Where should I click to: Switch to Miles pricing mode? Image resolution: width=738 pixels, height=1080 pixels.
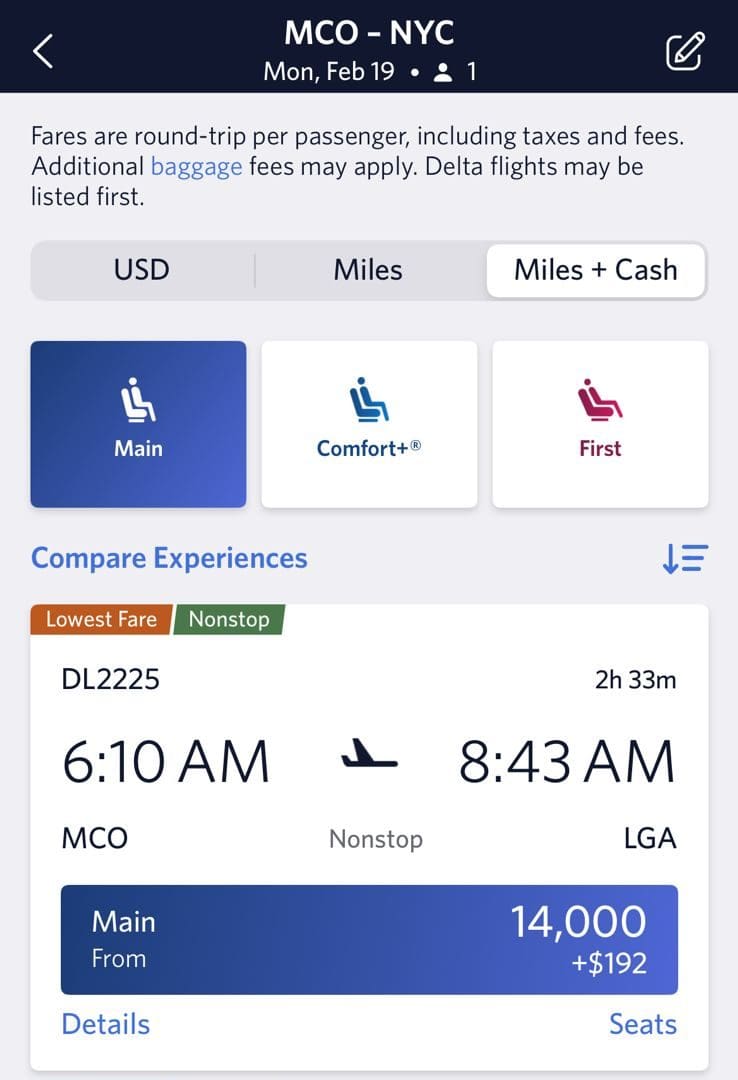point(368,269)
